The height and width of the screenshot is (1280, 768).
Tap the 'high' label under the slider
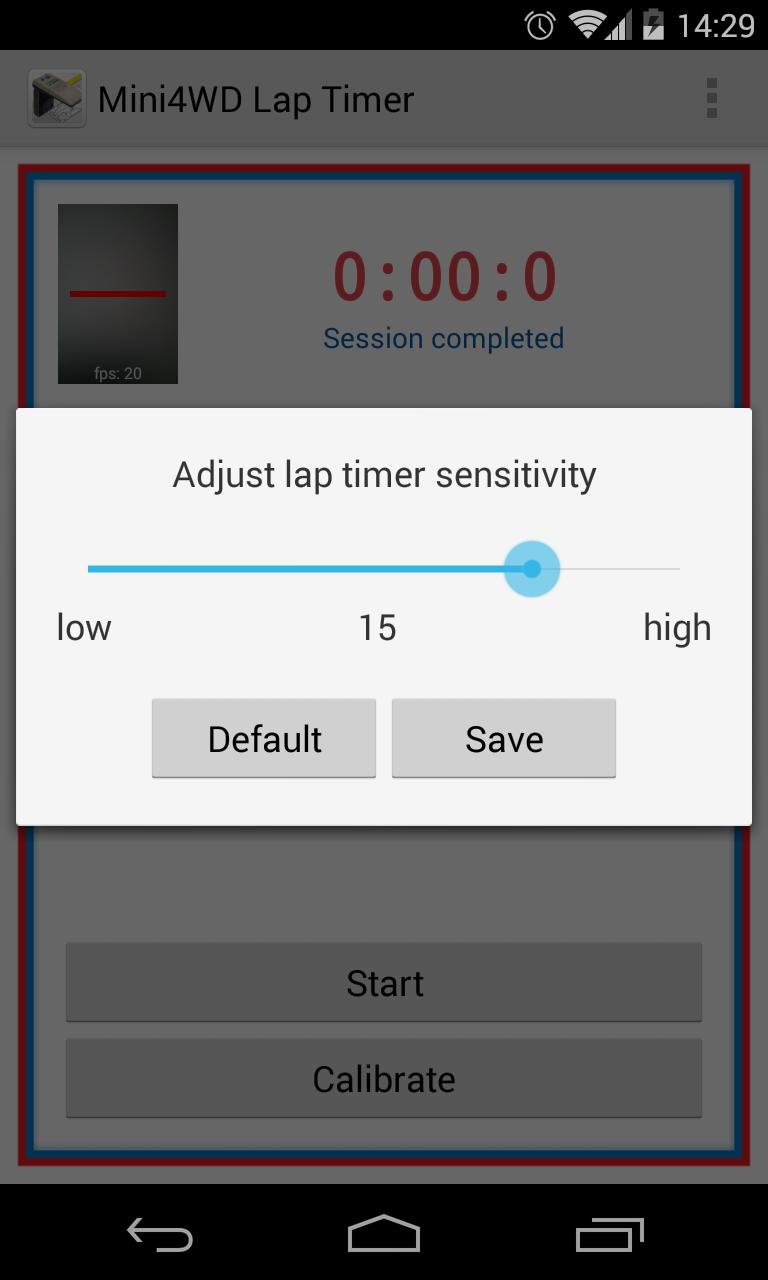[x=677, y=627]
